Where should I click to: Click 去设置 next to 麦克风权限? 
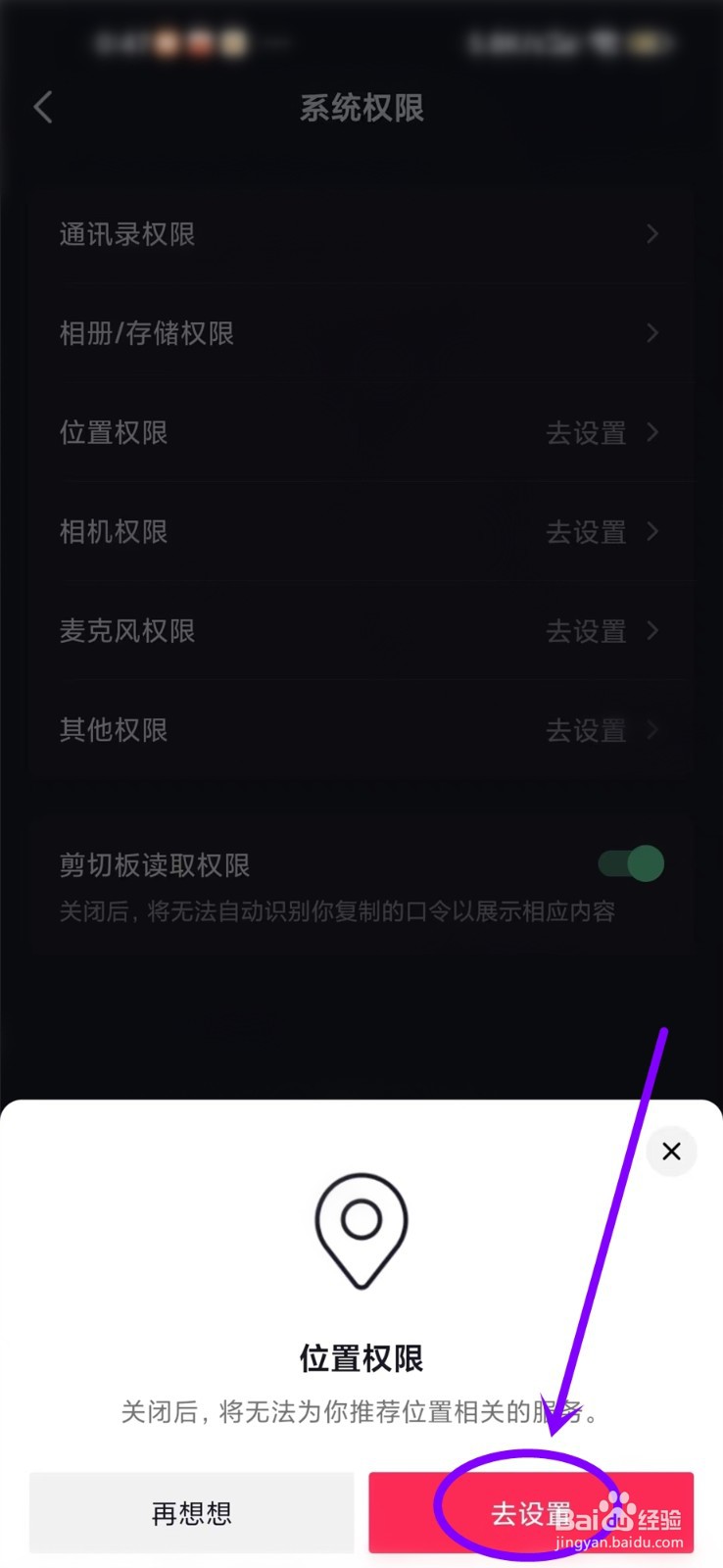pyautogui.click(x=585, y=631)
